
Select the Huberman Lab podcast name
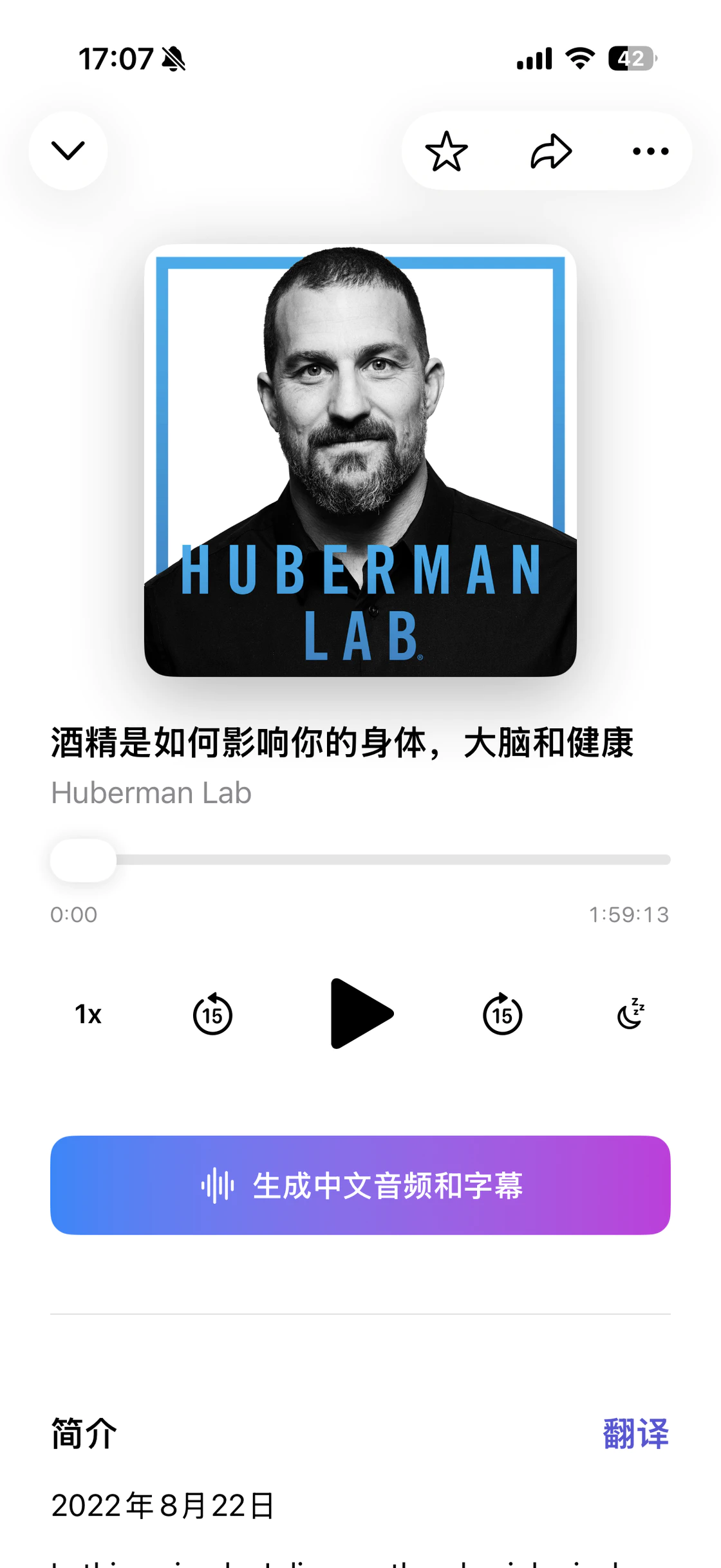[151, 793]
